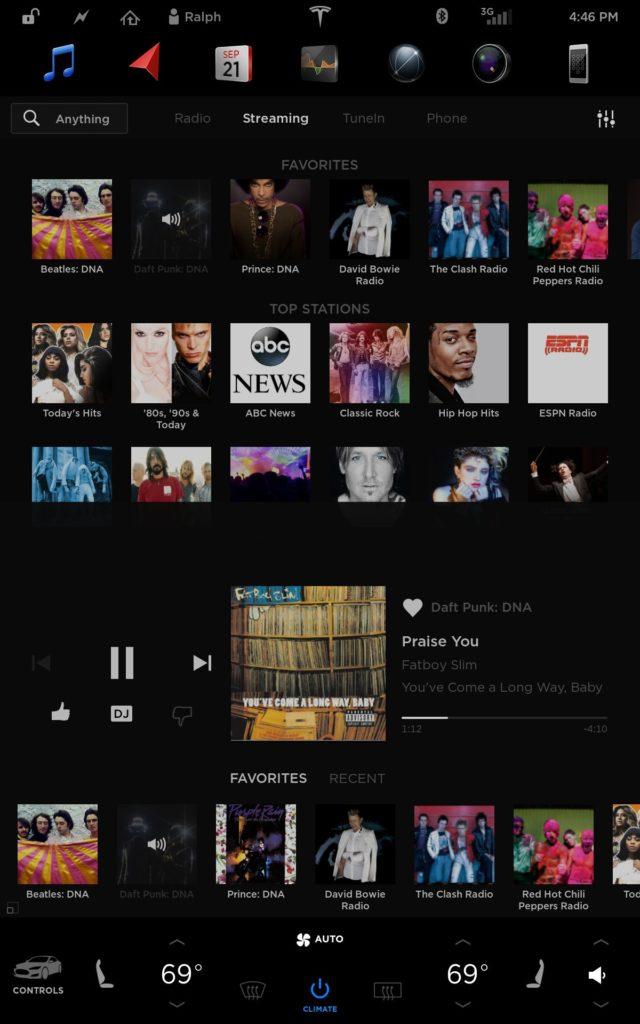Tap the heart next to Daft Punk: DNA
Viewport: 640px width, 1024px height.
coord(412,607)
